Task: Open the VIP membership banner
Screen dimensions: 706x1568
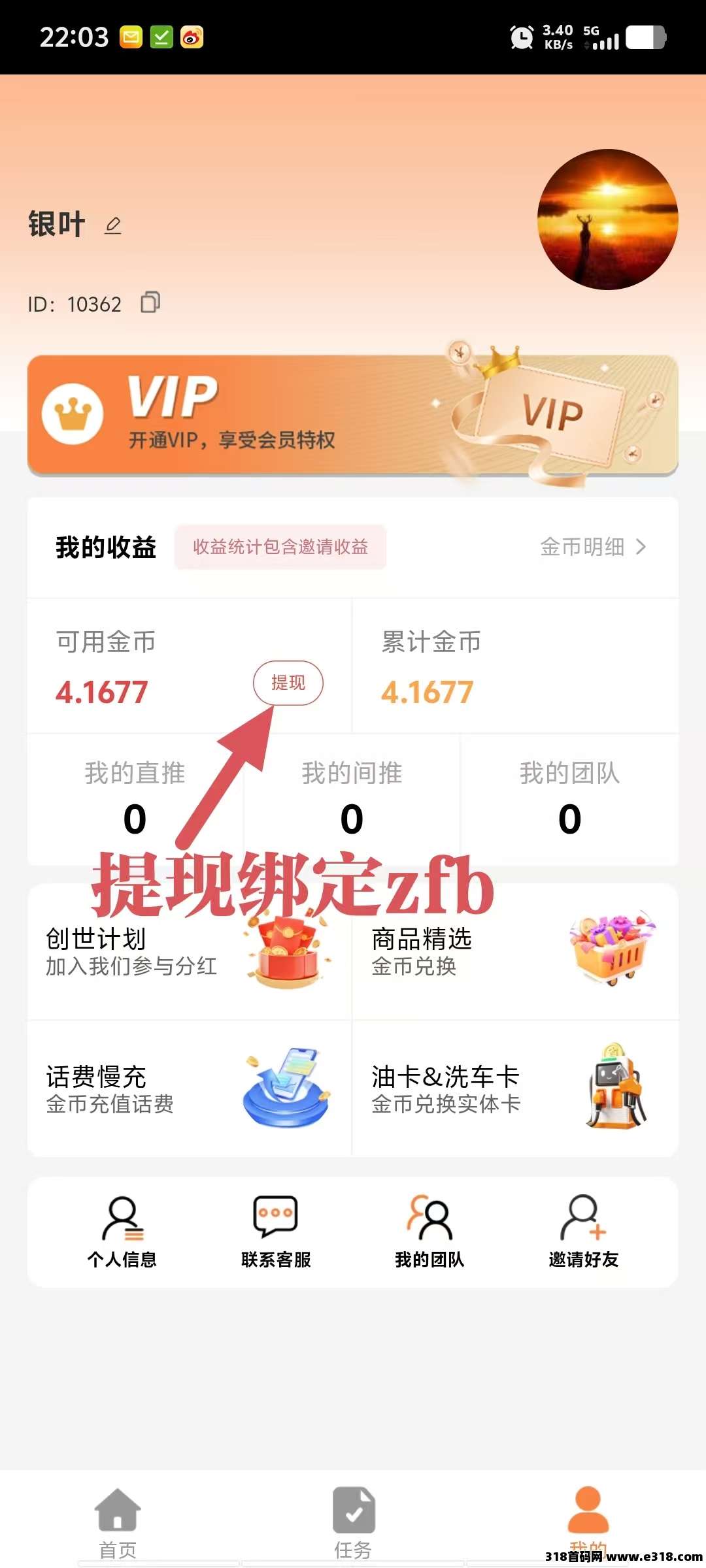Action: click(352, 415)
